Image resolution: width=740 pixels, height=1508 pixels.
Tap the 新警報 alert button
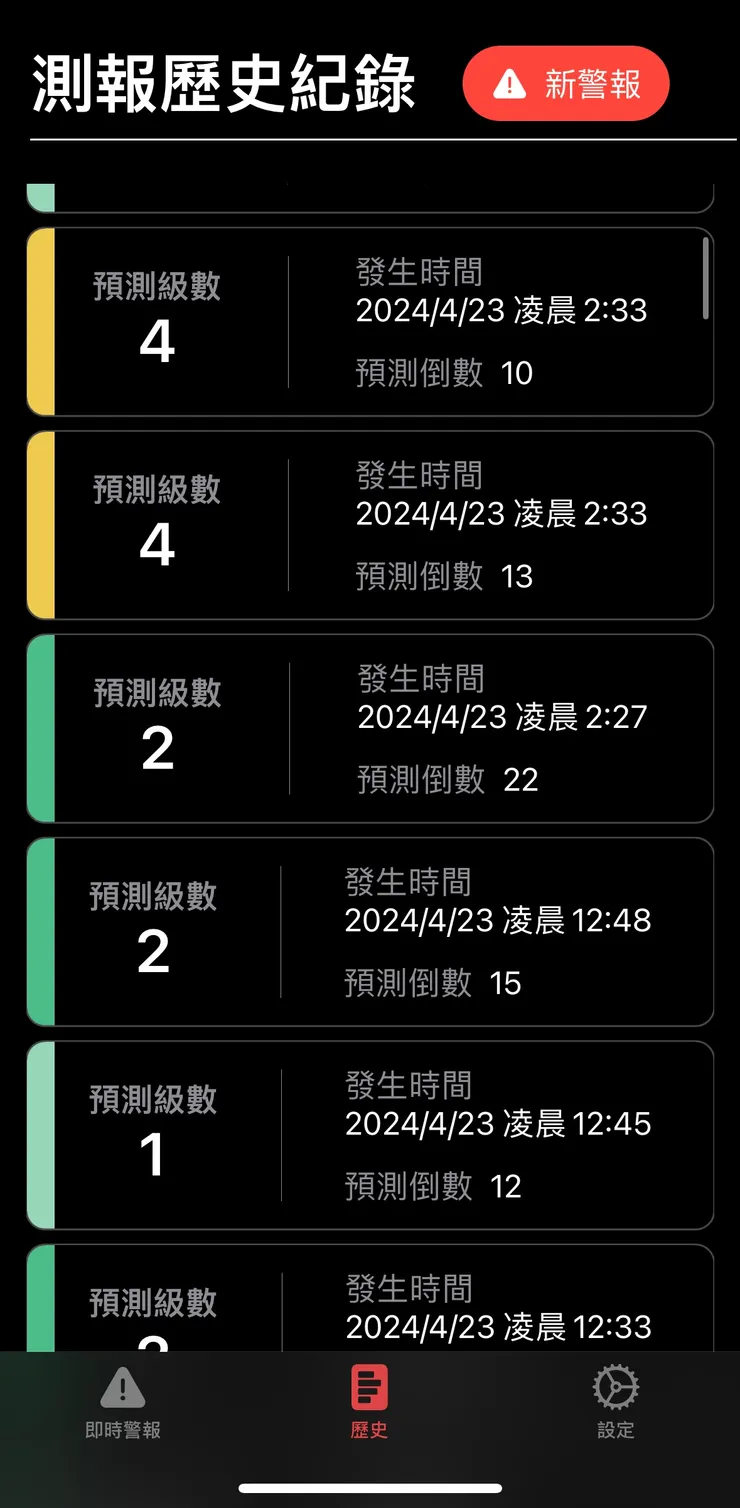click(x=566, y=84)
